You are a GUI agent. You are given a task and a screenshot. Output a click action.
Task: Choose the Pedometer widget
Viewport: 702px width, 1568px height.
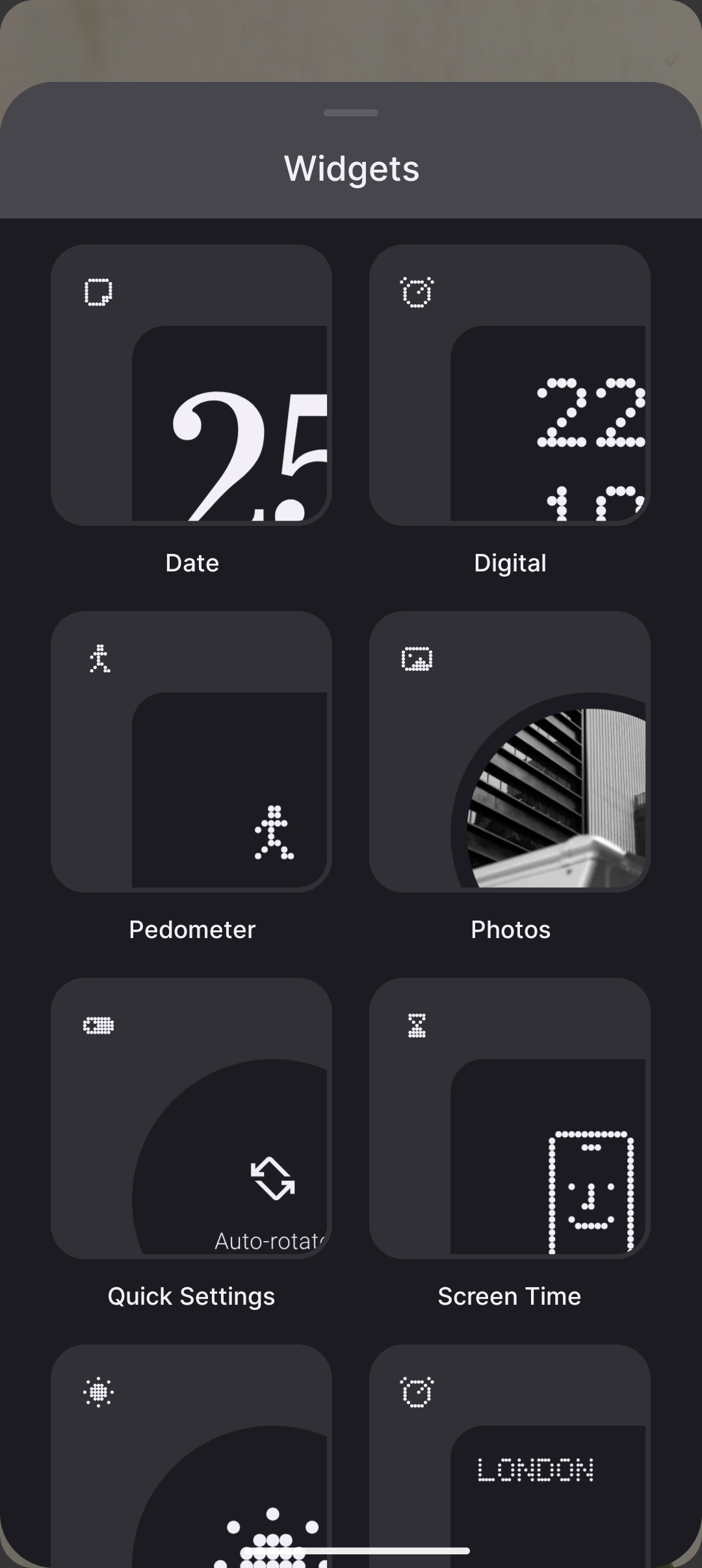coord(191,751)
